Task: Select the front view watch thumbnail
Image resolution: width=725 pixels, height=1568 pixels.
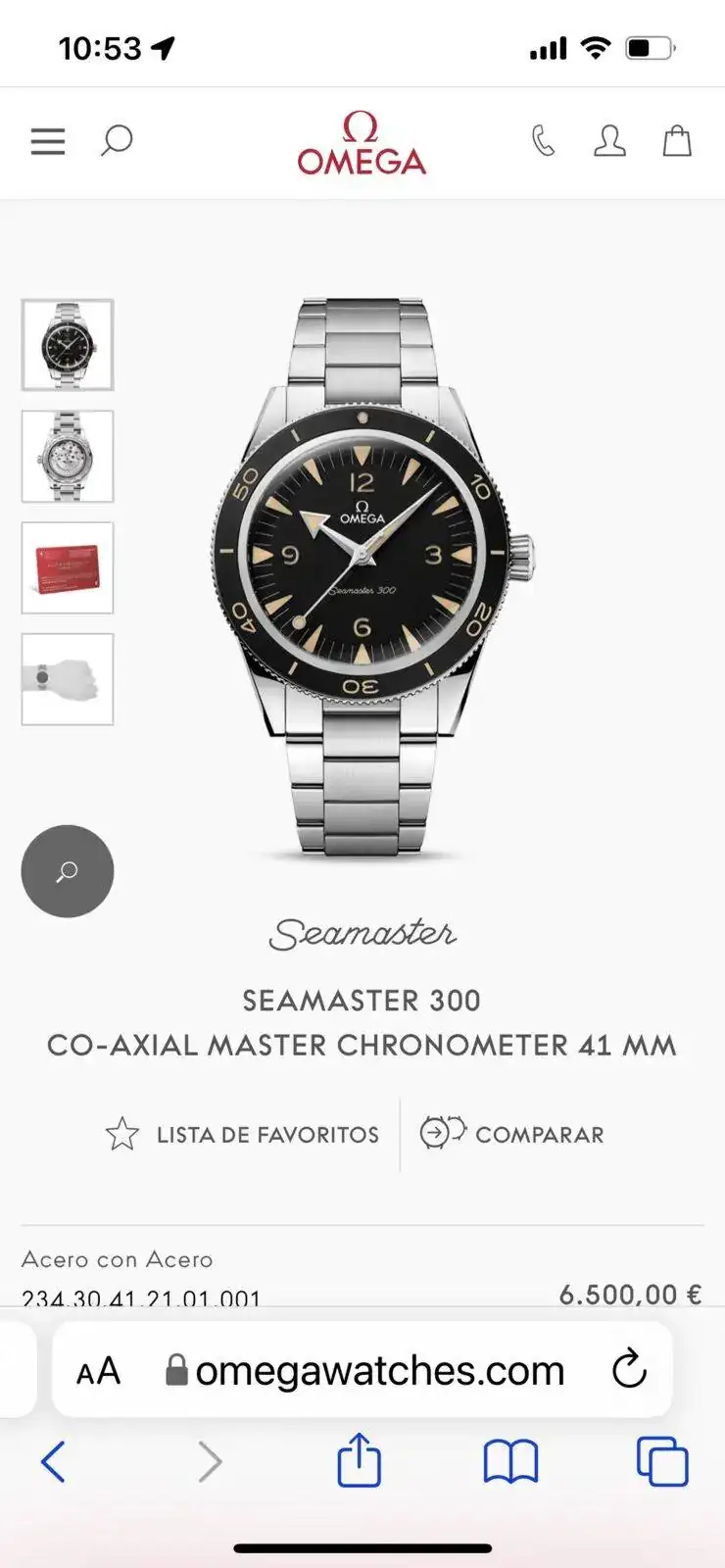Action: [68, 345]
